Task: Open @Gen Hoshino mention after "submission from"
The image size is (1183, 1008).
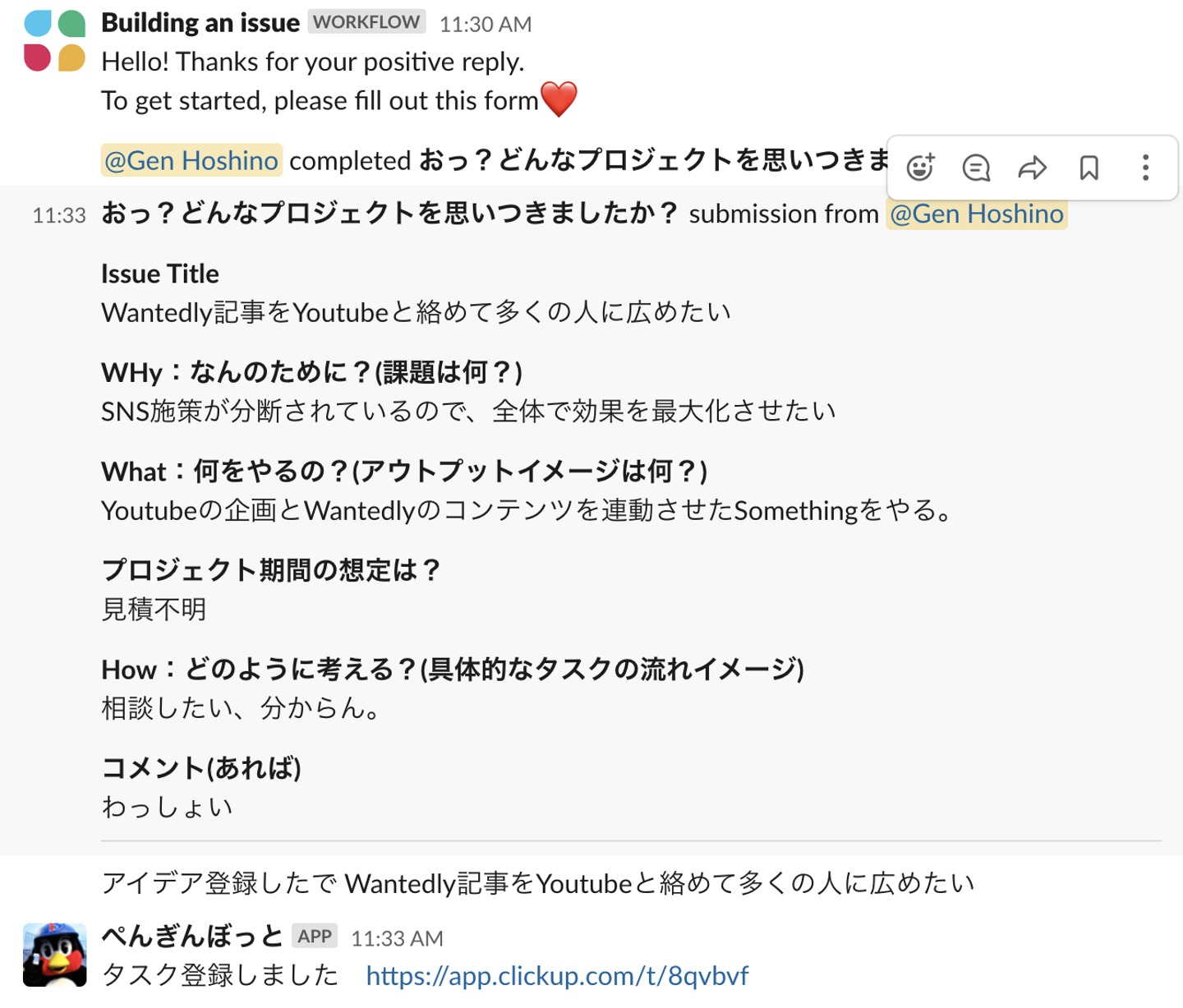Action: [976, 214]
